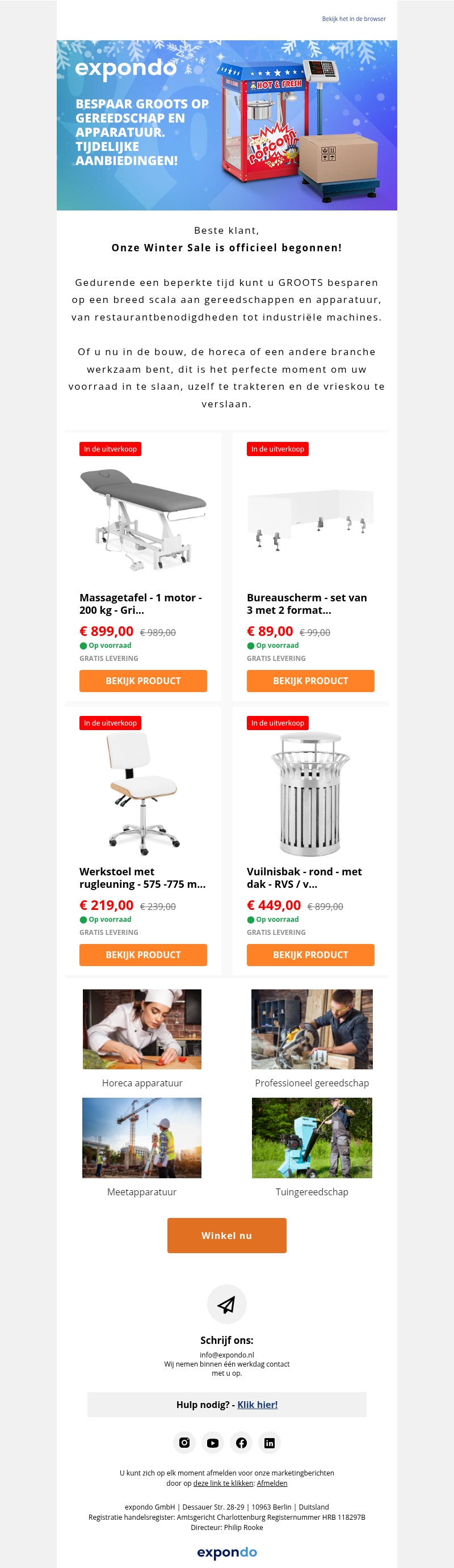View the Bureauscherm product button
The image size is (454, 1568).
[x=310, y=681]
